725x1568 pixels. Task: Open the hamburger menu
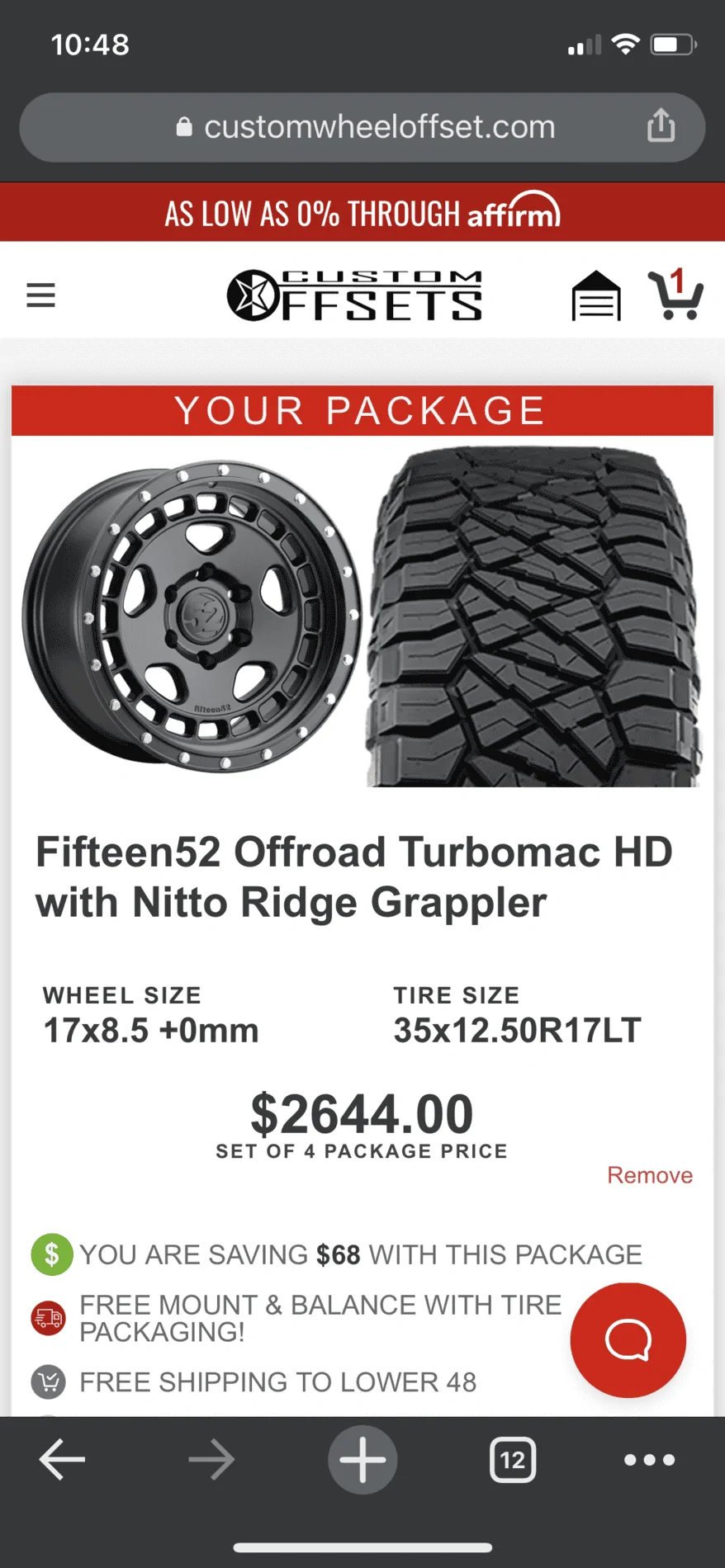pyautogui.click(x=40, y=295)
